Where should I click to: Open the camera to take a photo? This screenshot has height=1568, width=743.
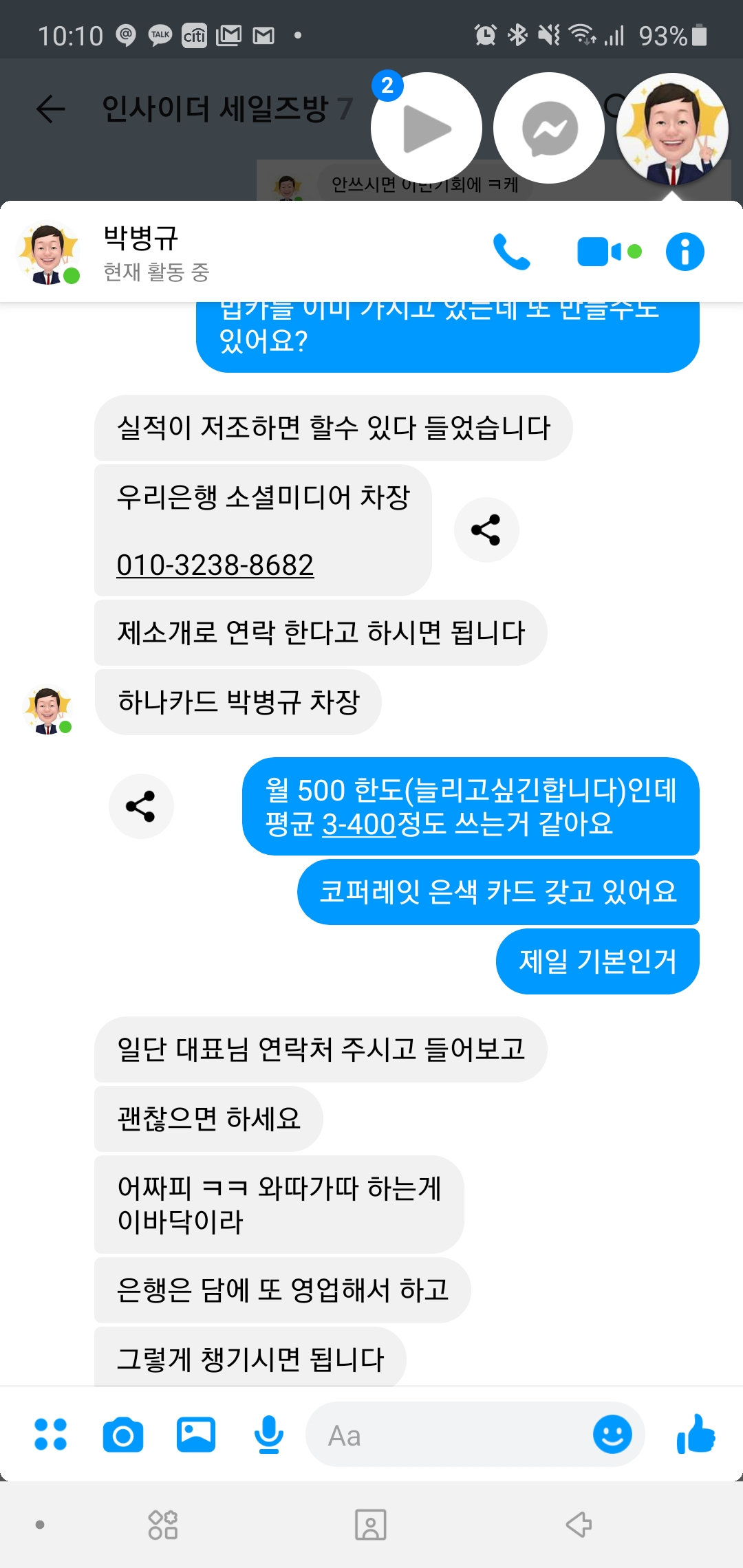point(123,1435)
